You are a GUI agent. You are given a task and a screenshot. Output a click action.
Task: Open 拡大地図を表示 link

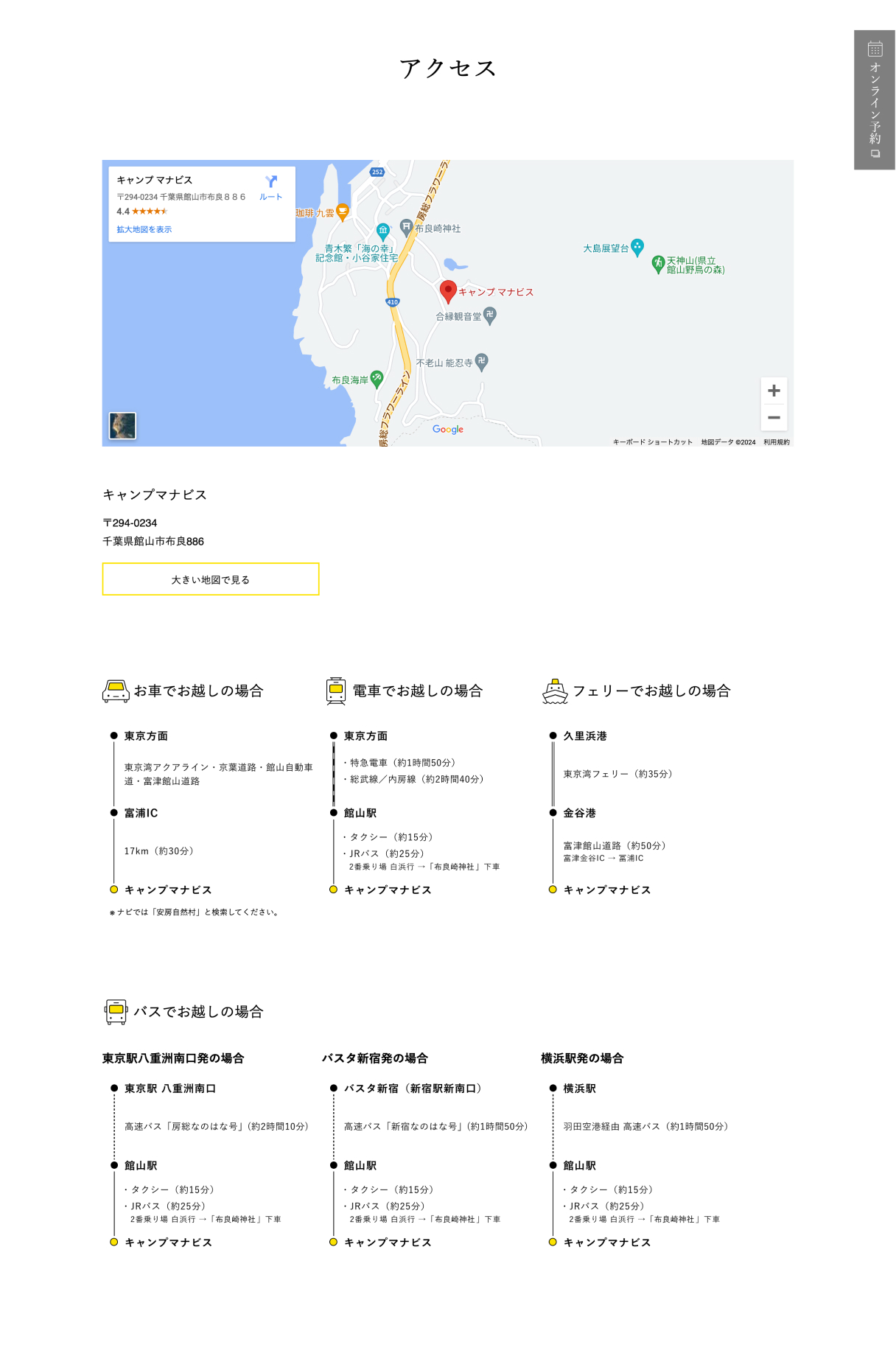click(x=144, y=229)
